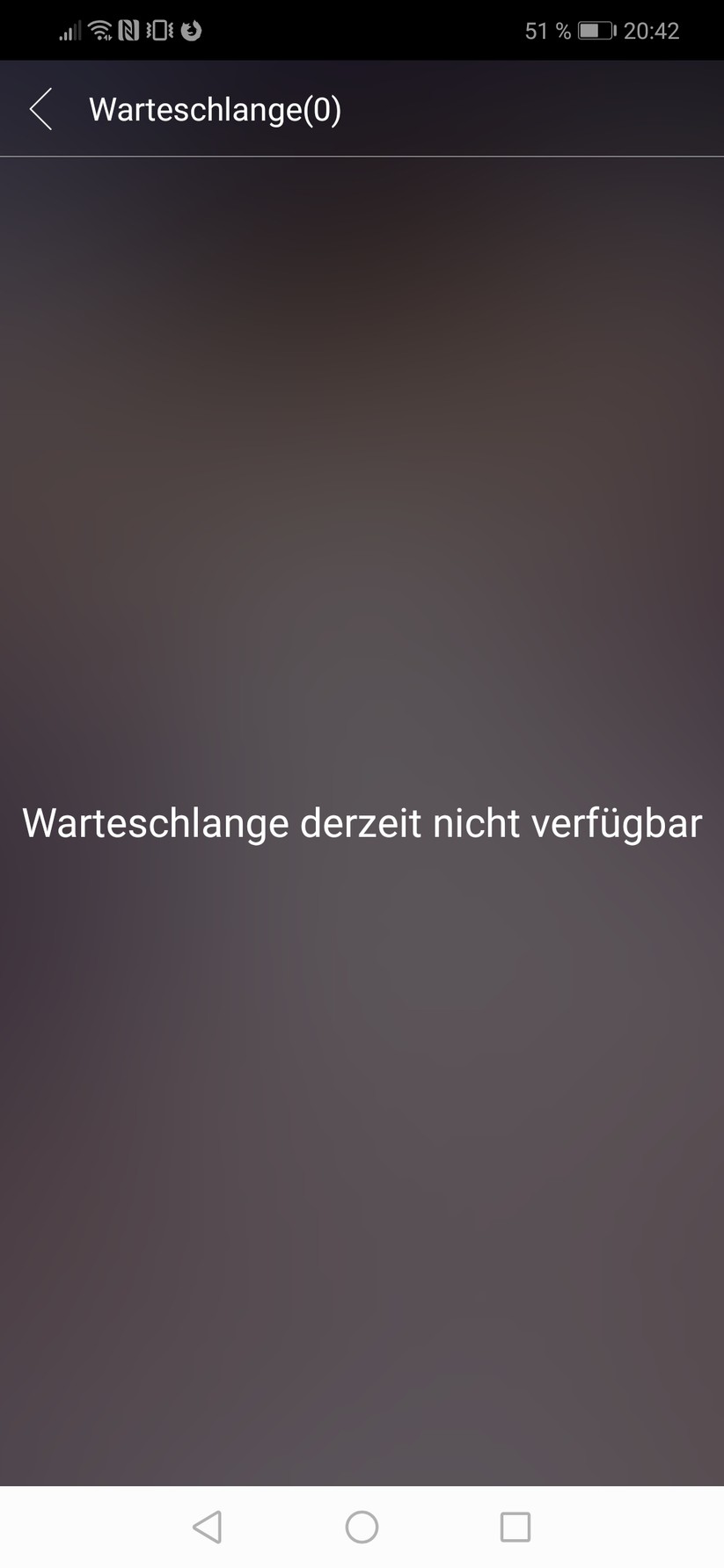This screenshot has width=724, height=1568.
Task: Tap the system back button
Action: click(208, 1527)
